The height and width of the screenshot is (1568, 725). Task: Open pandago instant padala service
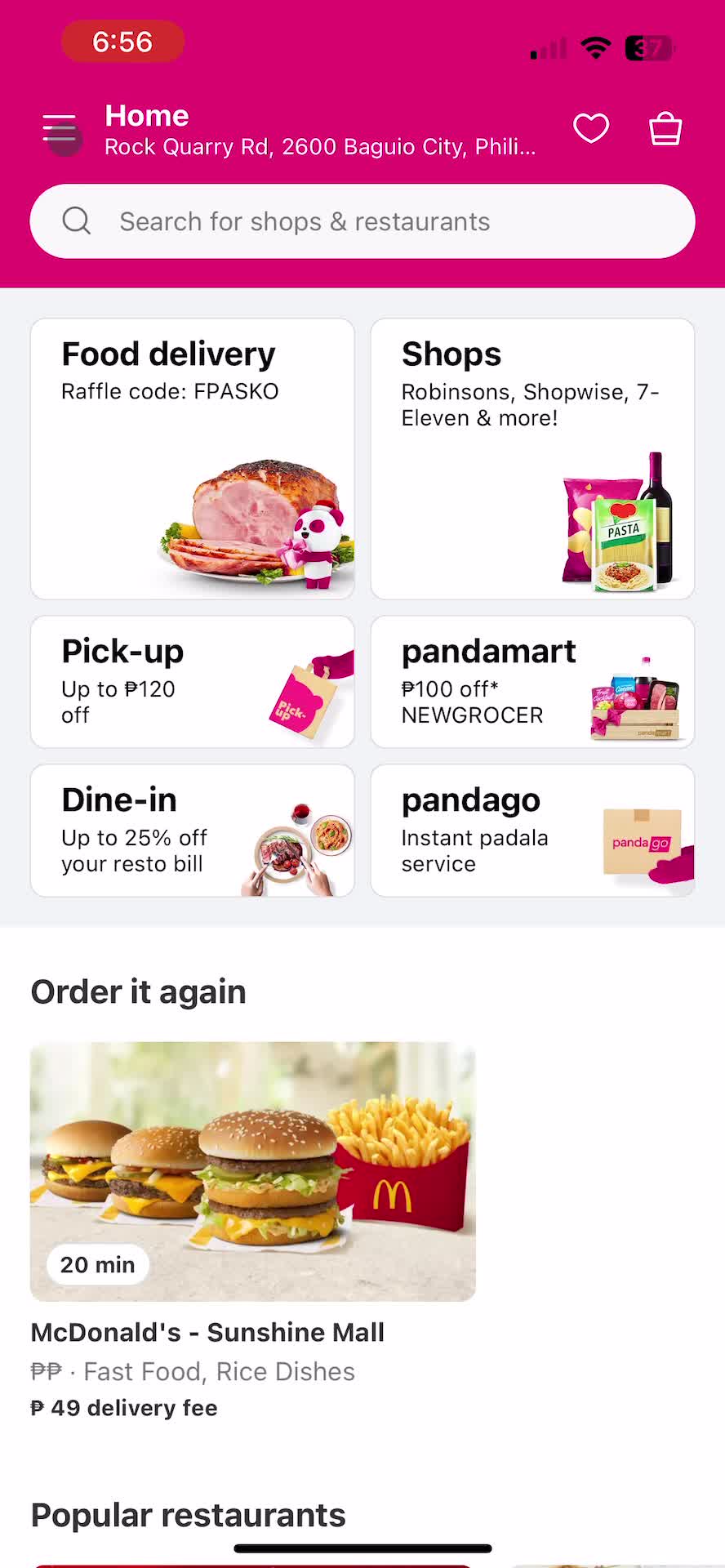click(532, 831)
